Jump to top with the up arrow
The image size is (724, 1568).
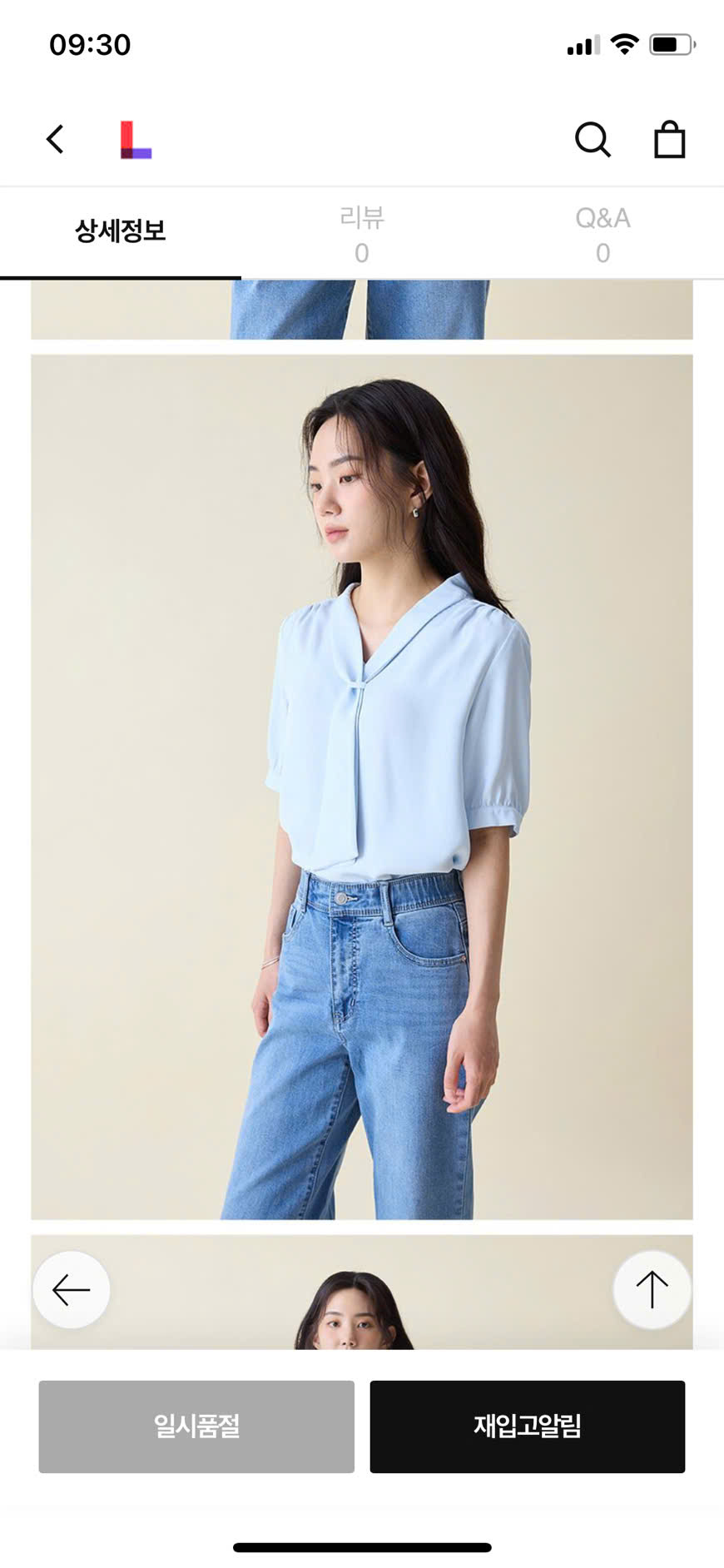tap(652, 1289)
